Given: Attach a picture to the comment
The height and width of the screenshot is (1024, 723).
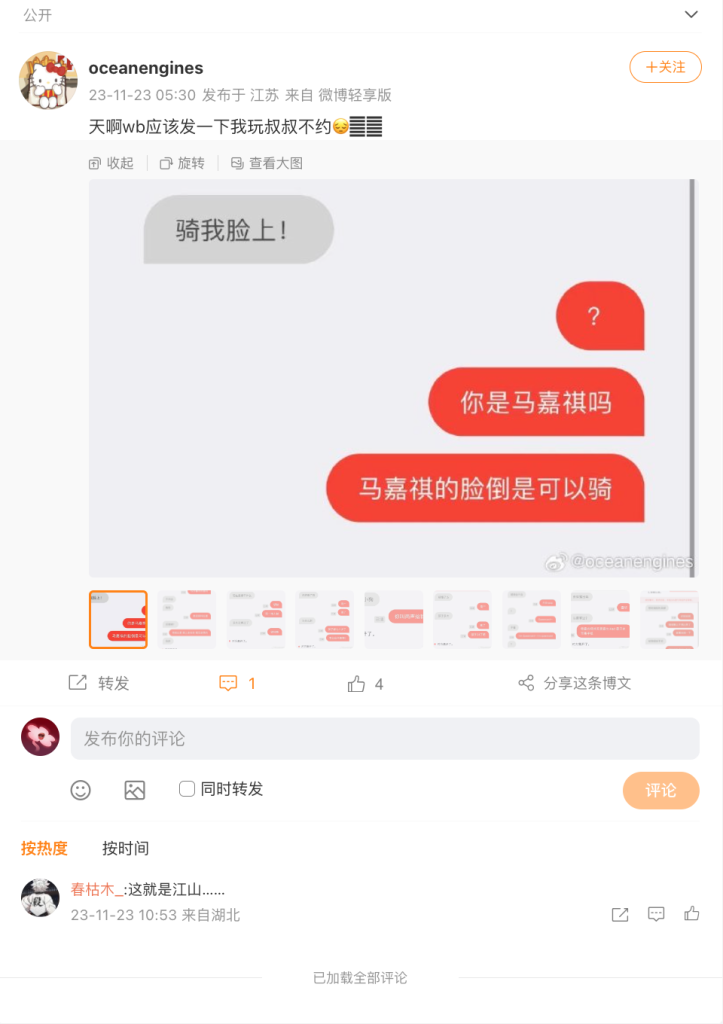Looking at the screenshot, I should click(x=135, y=790).
